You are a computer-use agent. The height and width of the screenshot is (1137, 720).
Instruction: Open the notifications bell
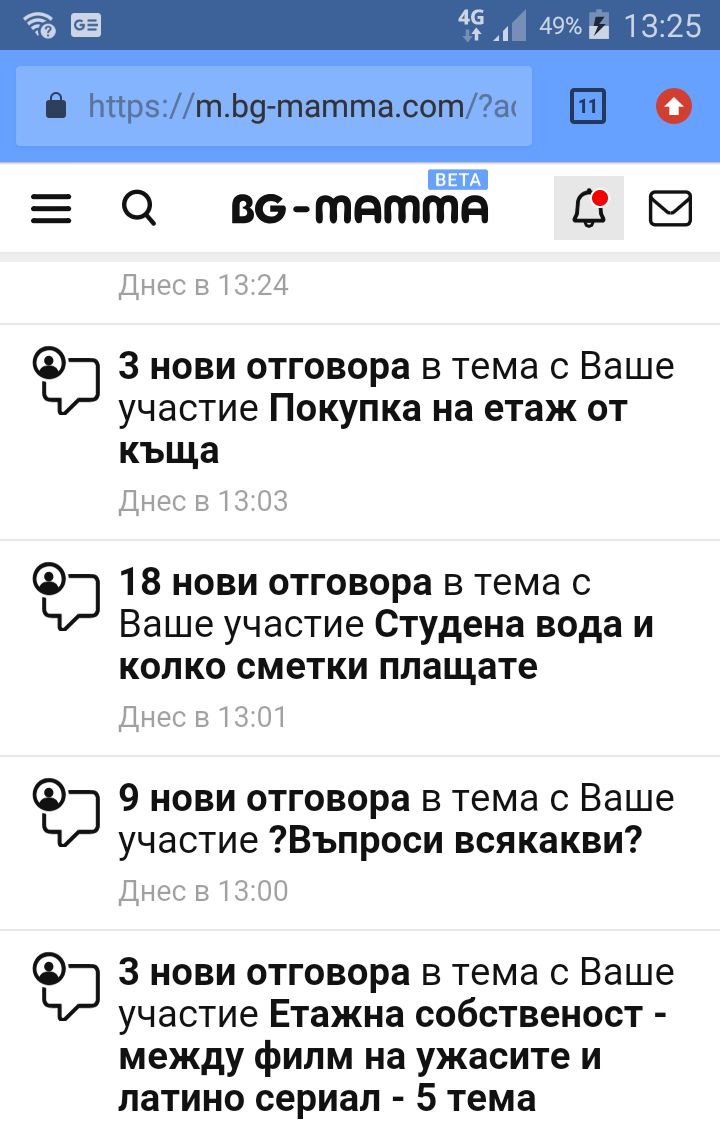coord(589,208)
